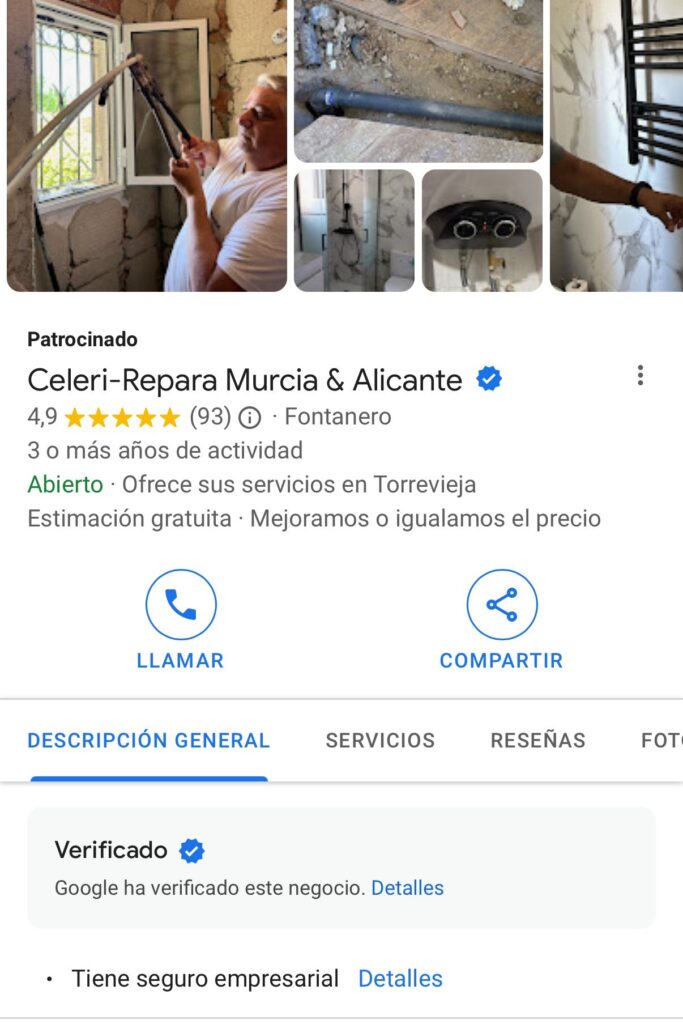Open the Reseñas tab

(x=537, y=741)
